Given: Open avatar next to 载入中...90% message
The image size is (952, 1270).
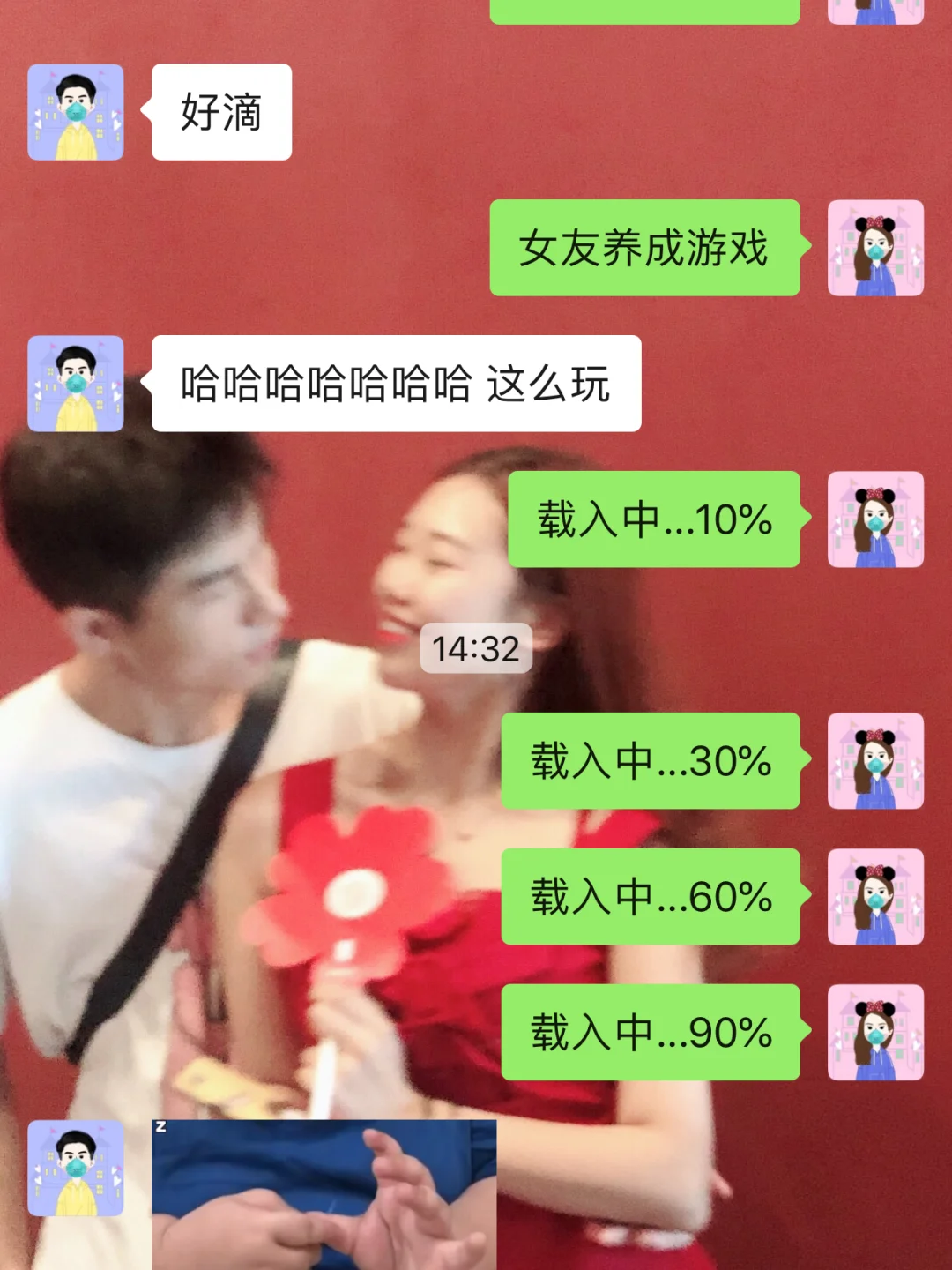Looking at the screenshot, I should (x=875, y=1033).
